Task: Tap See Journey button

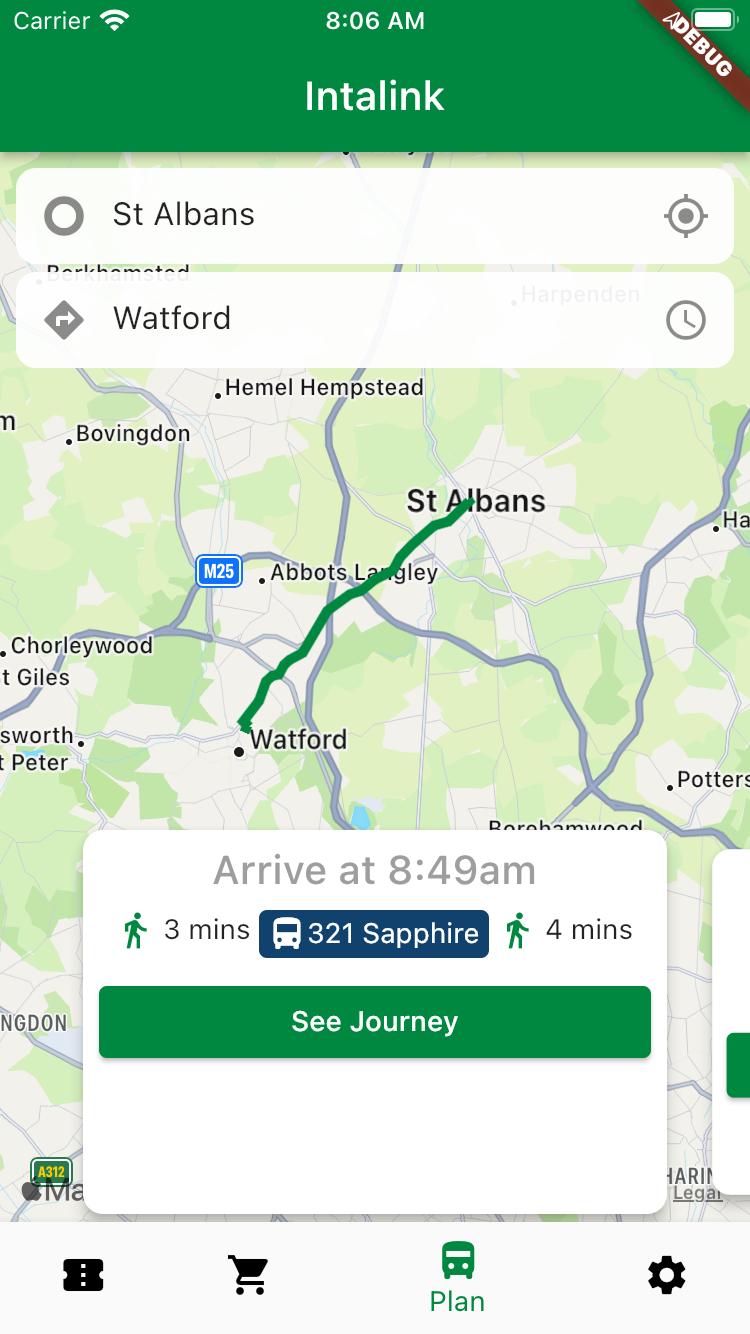Action: (375, 1022)
